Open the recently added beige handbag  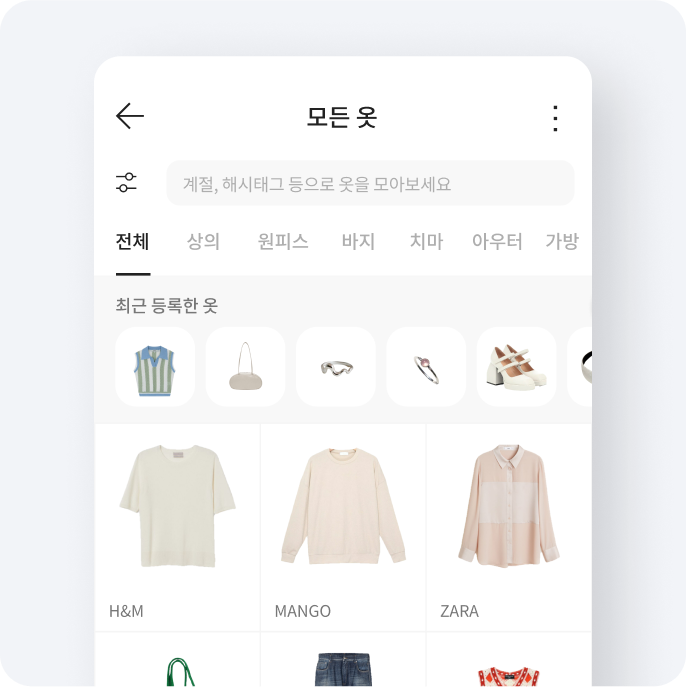tap(245, 367)
